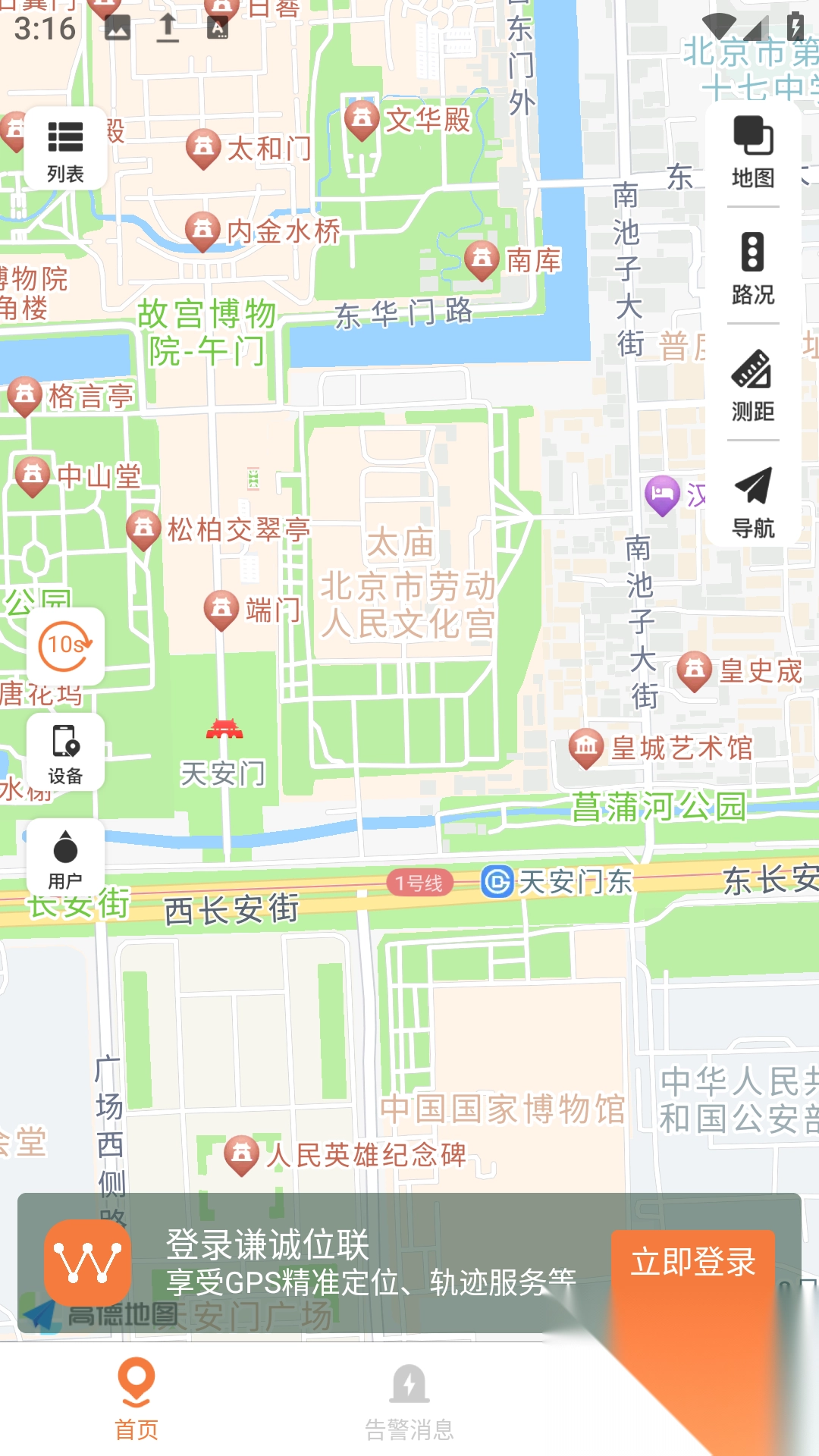Open the 列表 list panel
The width and height of the screenshot is (819, 1456).
coord(66,149)
